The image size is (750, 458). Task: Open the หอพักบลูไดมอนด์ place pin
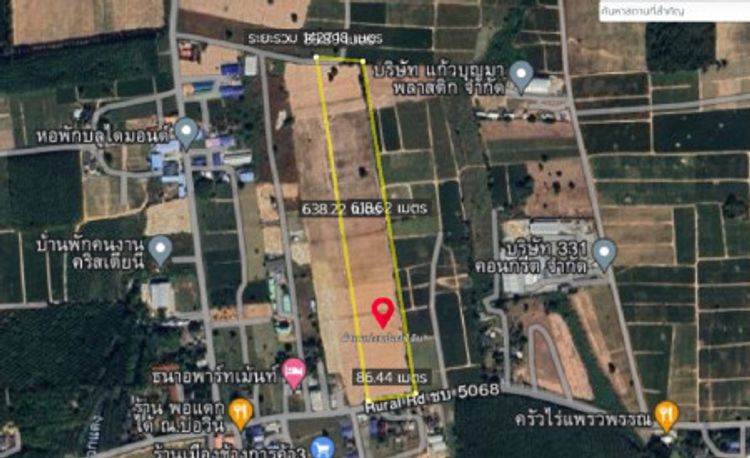click(187, 130)
